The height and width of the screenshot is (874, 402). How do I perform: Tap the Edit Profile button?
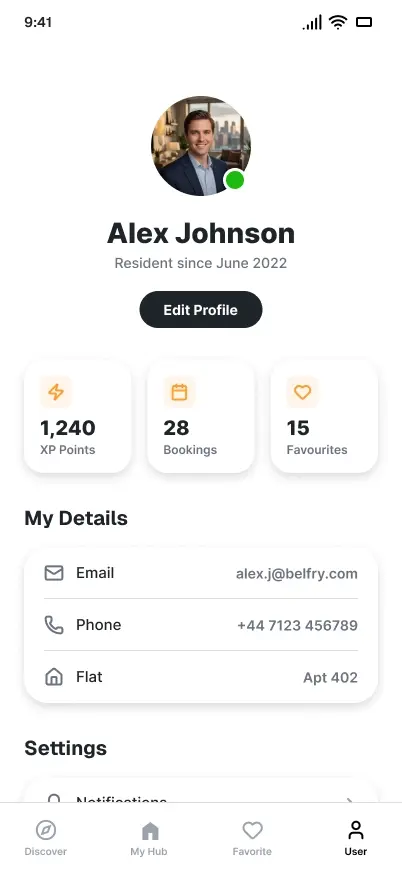(201, 309)
